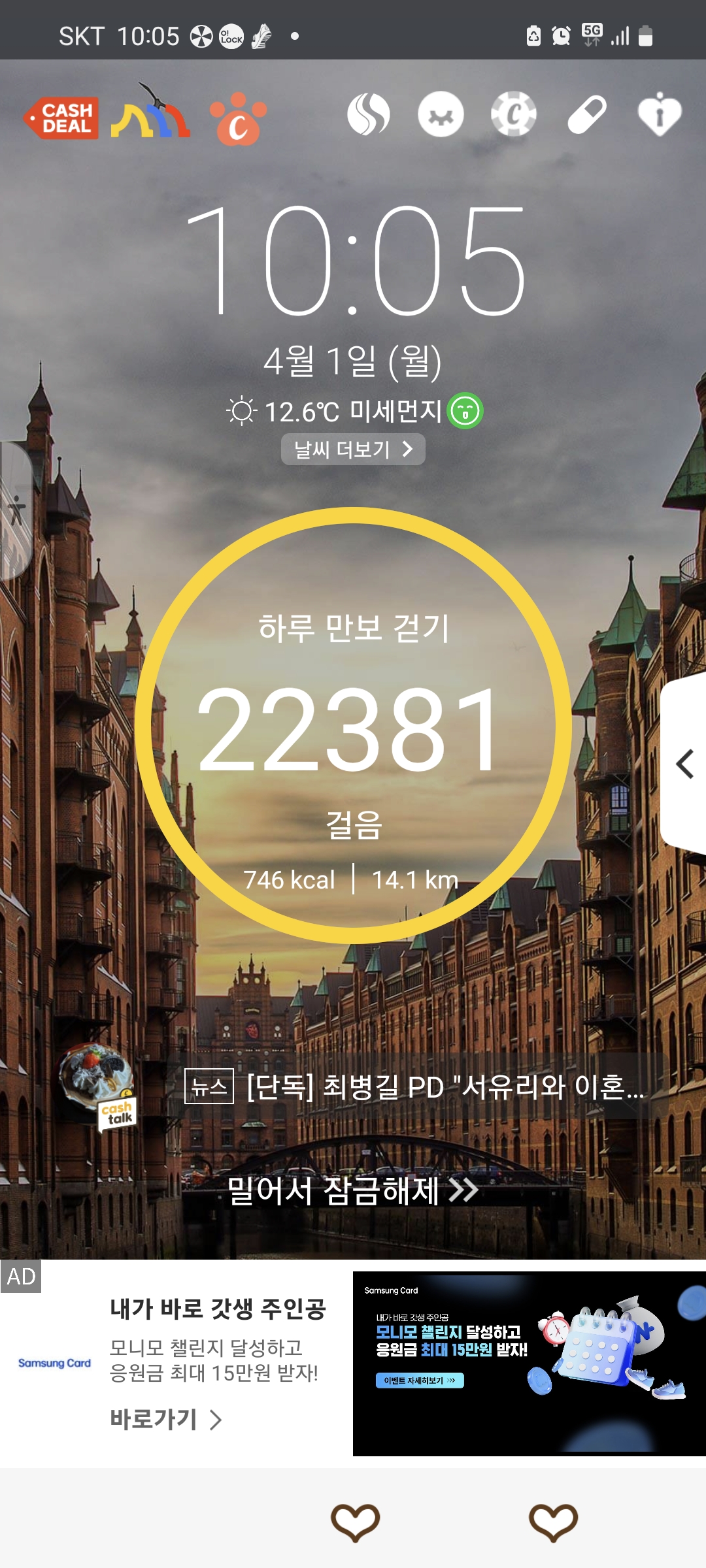
Task: Open the Samsung Card 모니모 banner image
Action: [529, 1363]
